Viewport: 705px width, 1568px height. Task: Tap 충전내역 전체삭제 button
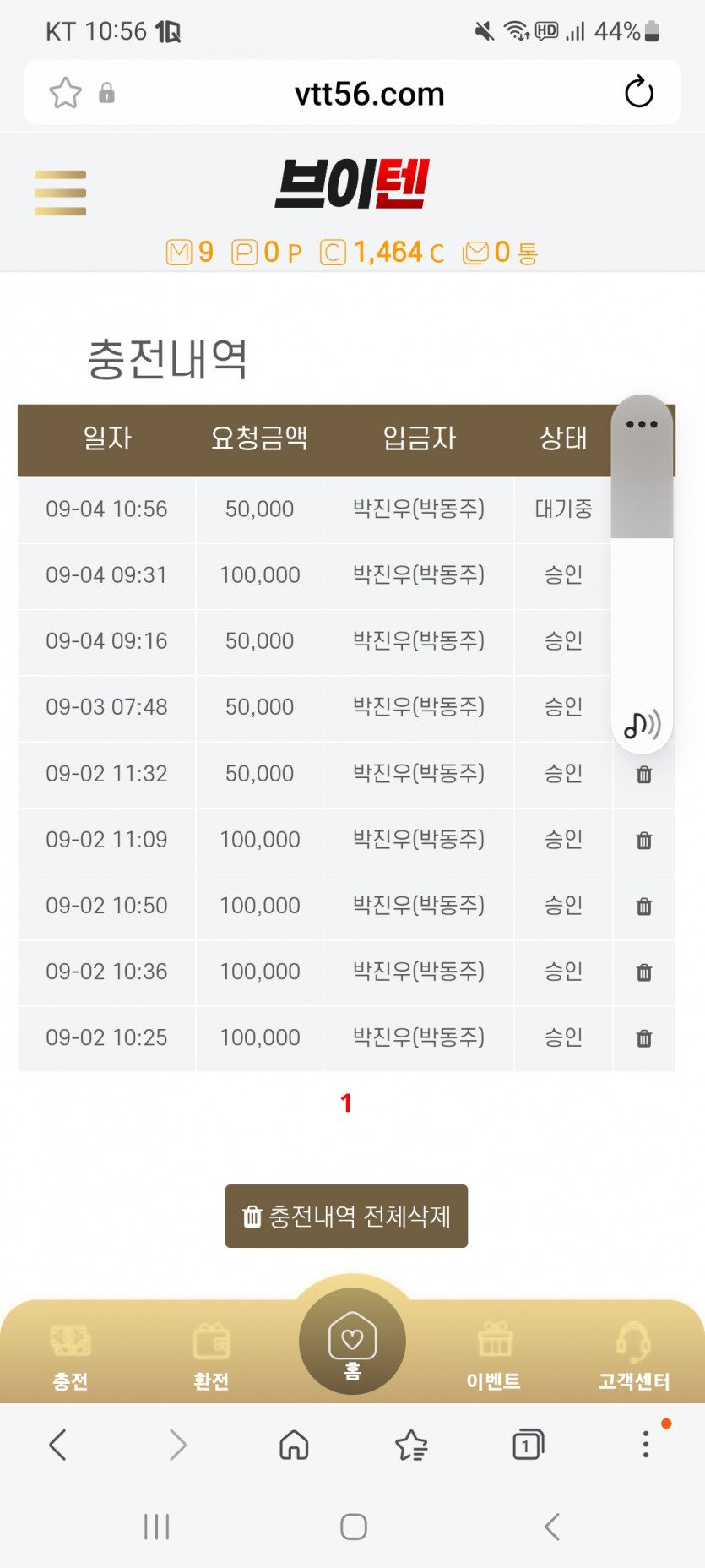click(x=346, y=1216)
